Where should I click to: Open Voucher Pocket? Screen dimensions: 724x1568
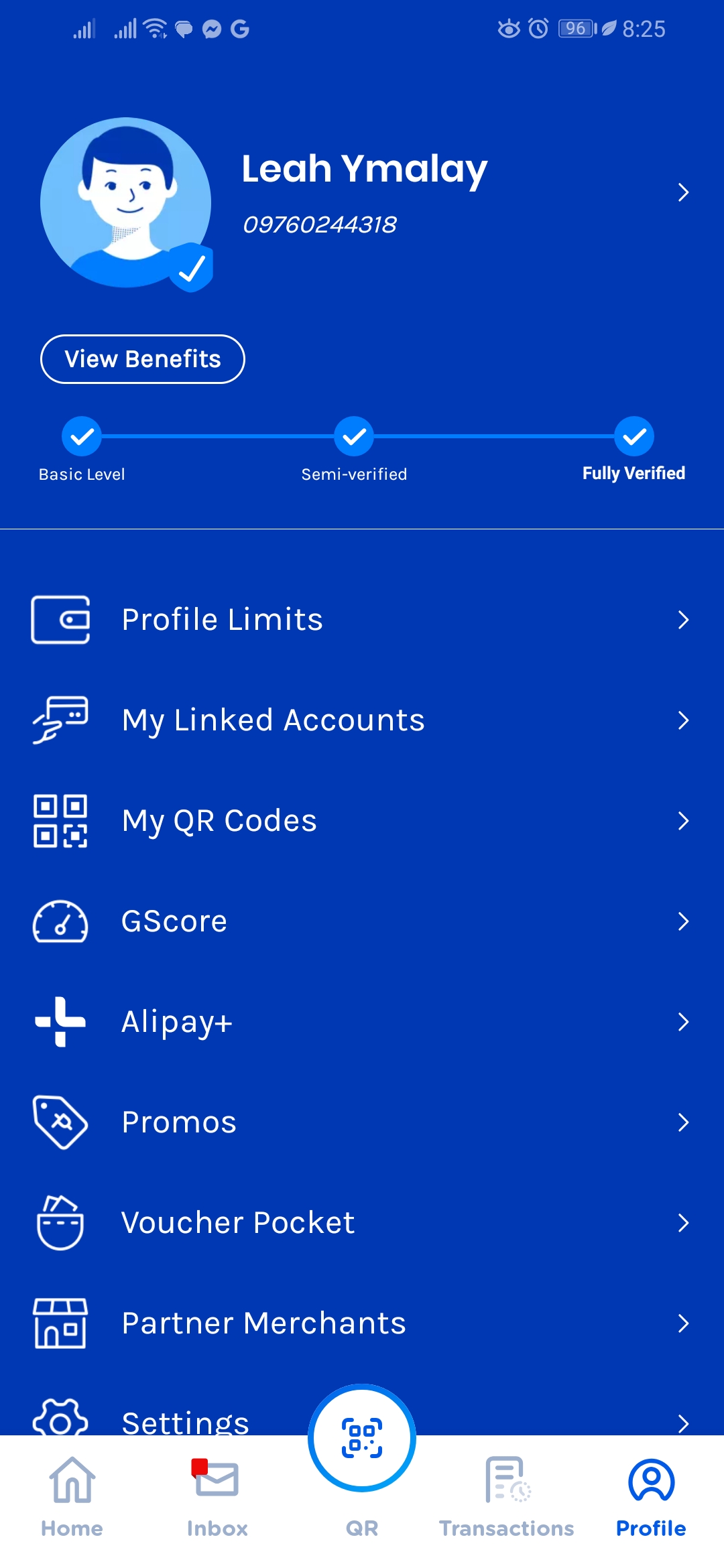pos(362,1223)
